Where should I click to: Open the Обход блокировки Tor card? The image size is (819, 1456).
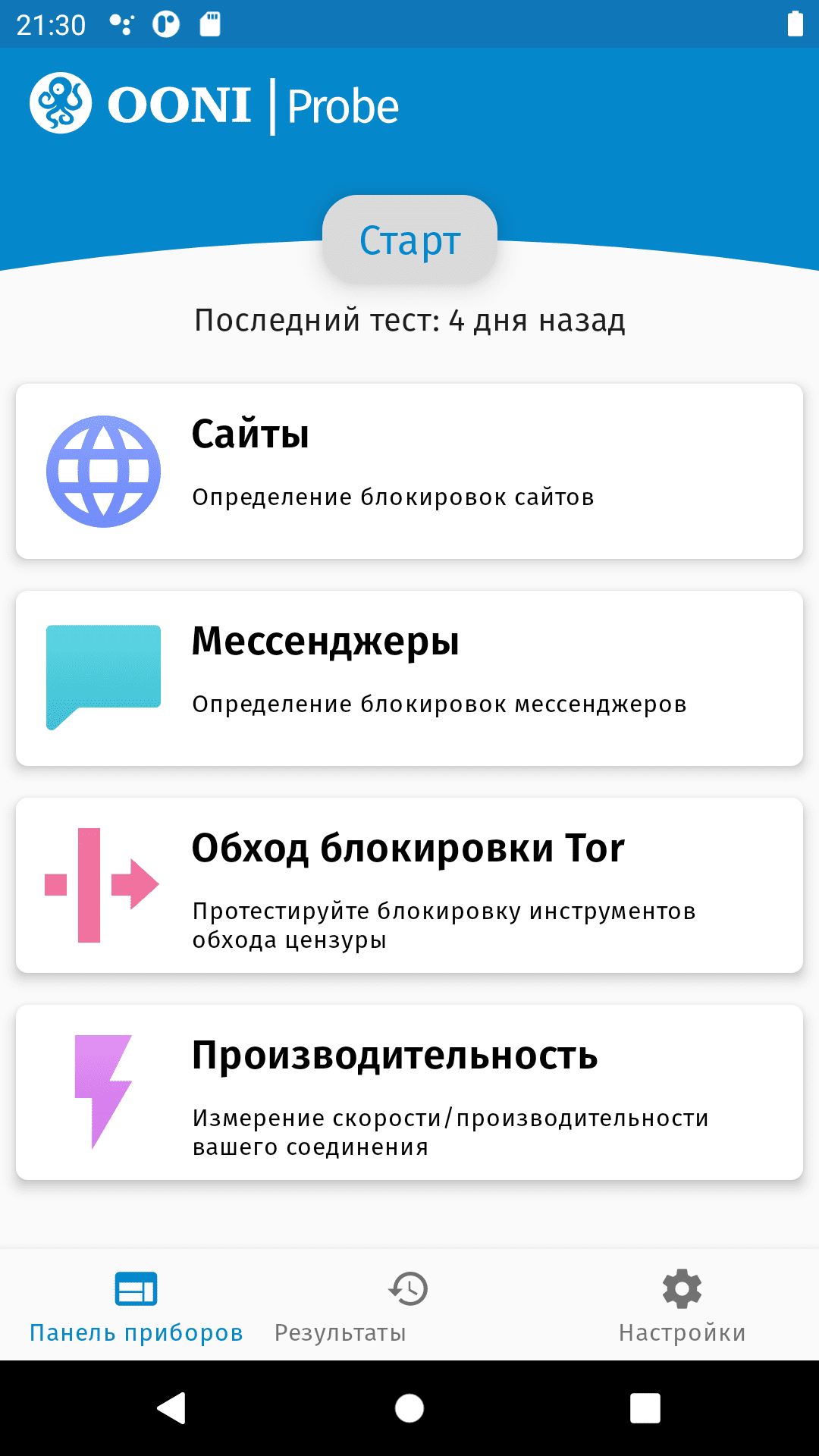(409, 885)
